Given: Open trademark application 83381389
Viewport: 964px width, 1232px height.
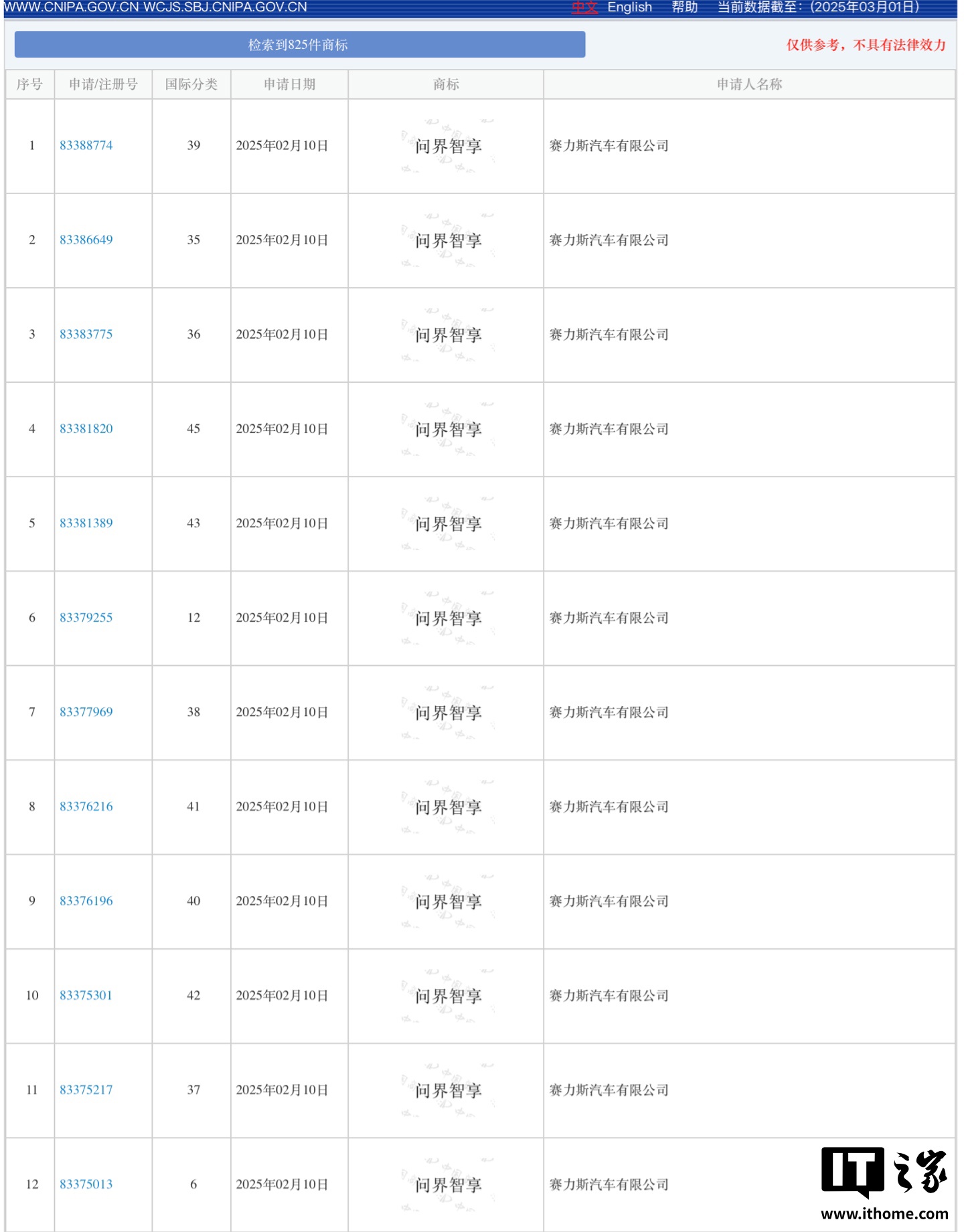Looking at the screenshot, I should (x=86, y=523).
